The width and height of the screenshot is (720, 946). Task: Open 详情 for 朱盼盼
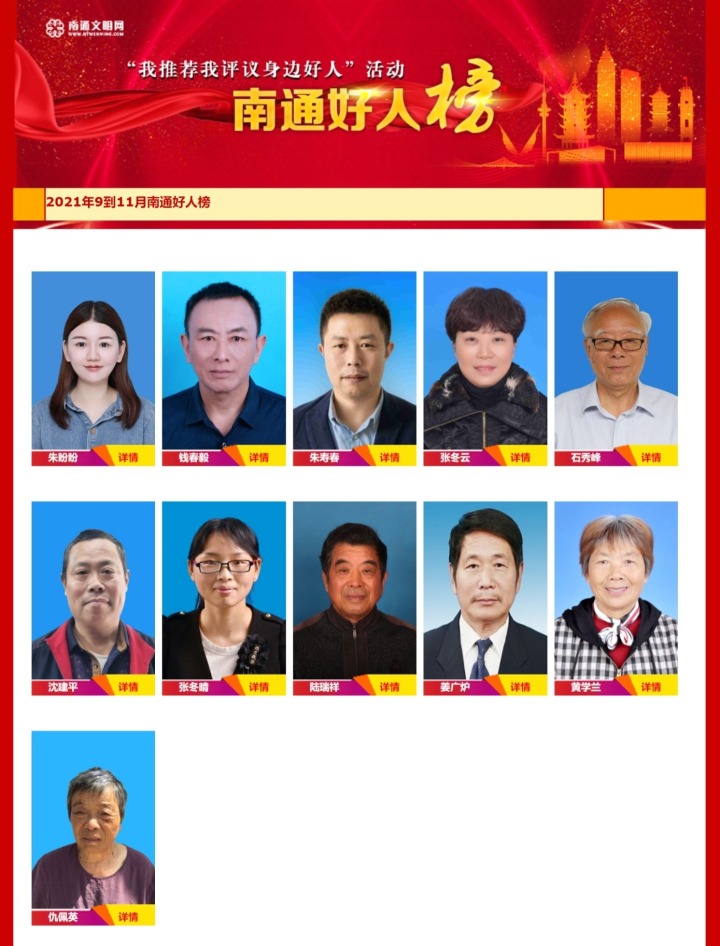[129, 457]
